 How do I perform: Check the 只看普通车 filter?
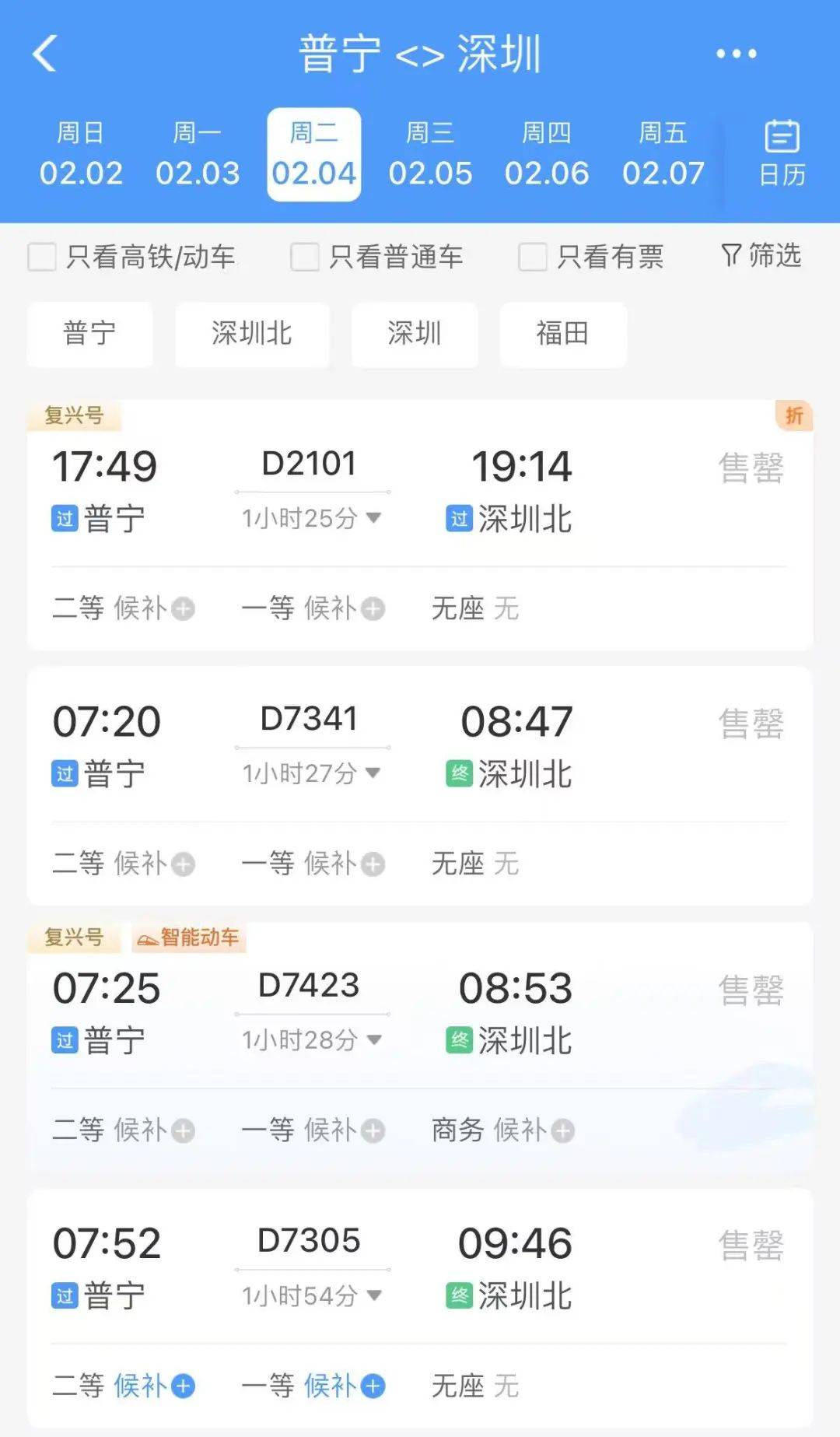point(303,257)
